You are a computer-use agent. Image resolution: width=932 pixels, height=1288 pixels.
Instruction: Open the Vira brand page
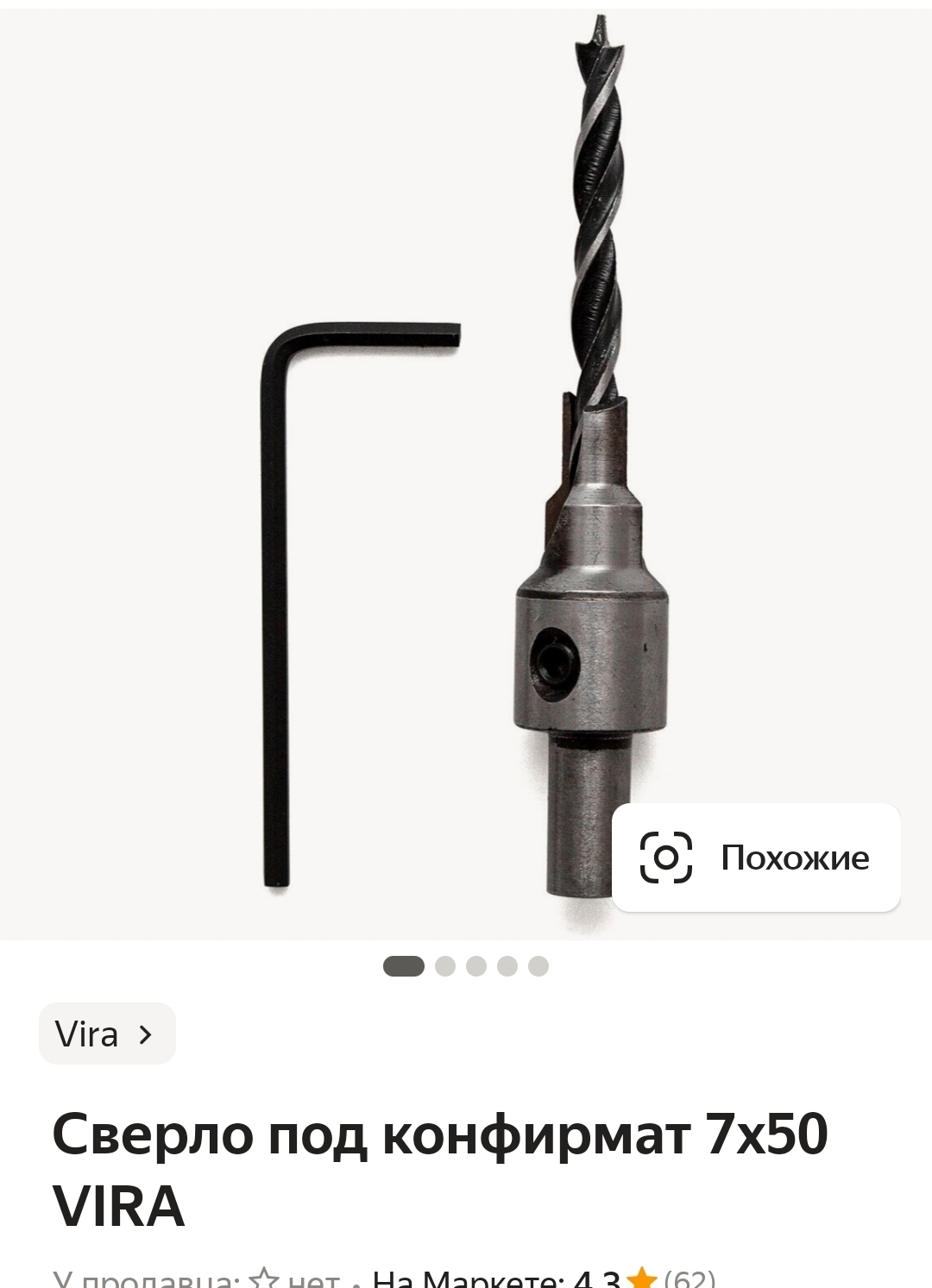click(107, 1034)
